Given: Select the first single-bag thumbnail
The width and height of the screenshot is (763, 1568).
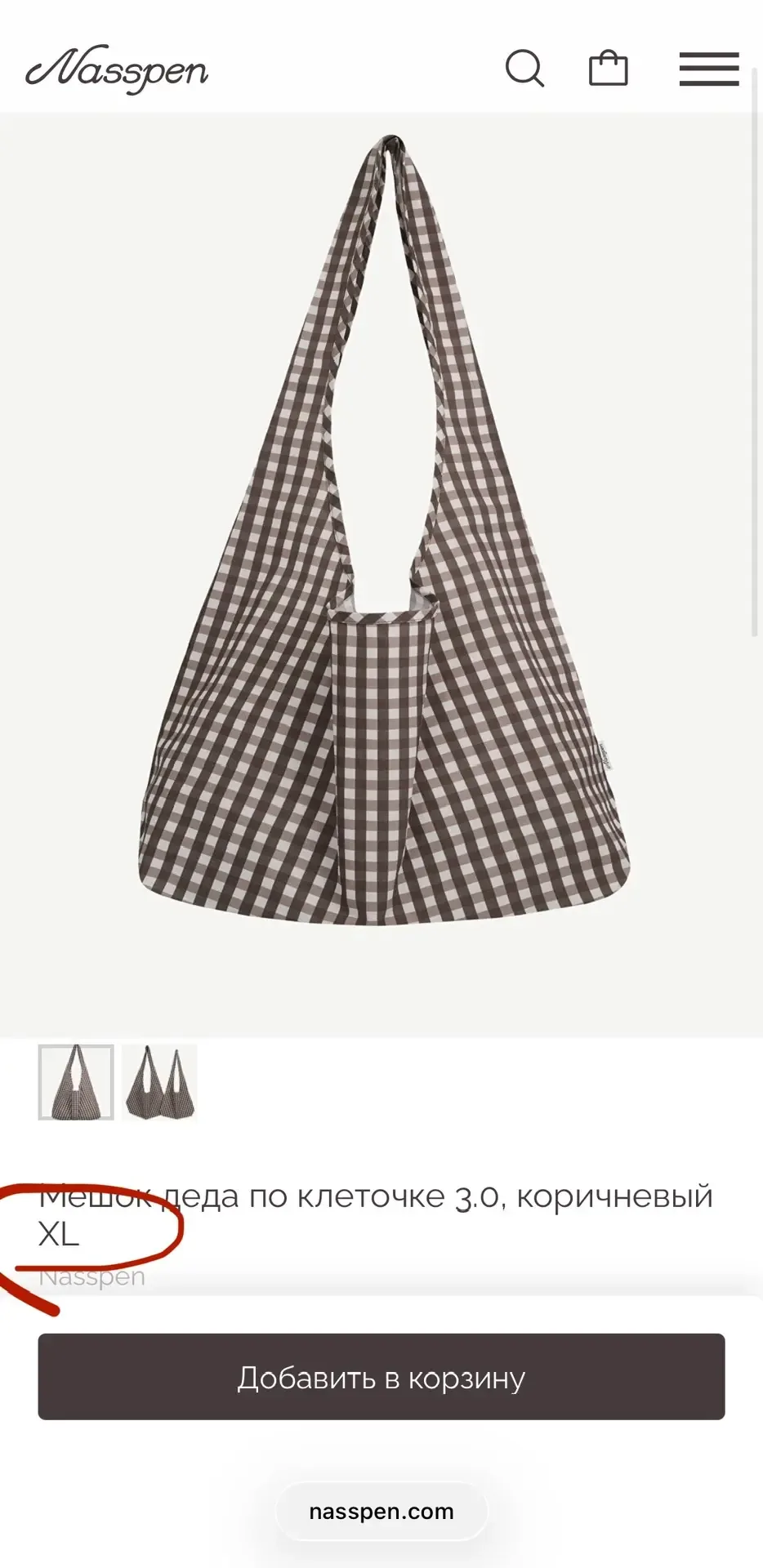Looking at the screenshot, I should (76, 1082).
